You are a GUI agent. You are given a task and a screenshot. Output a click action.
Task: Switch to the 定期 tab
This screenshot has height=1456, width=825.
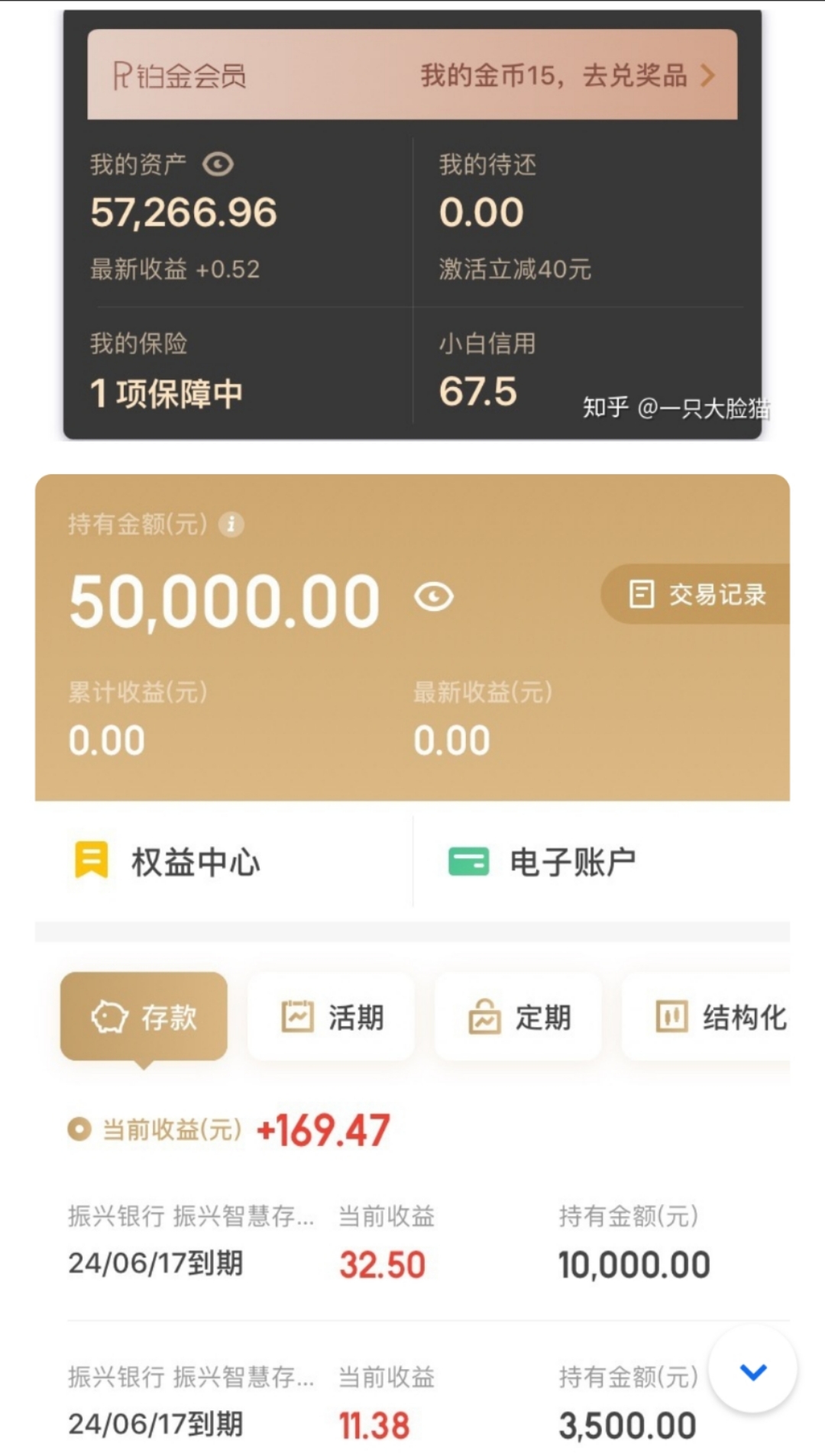pos(517,1017)
